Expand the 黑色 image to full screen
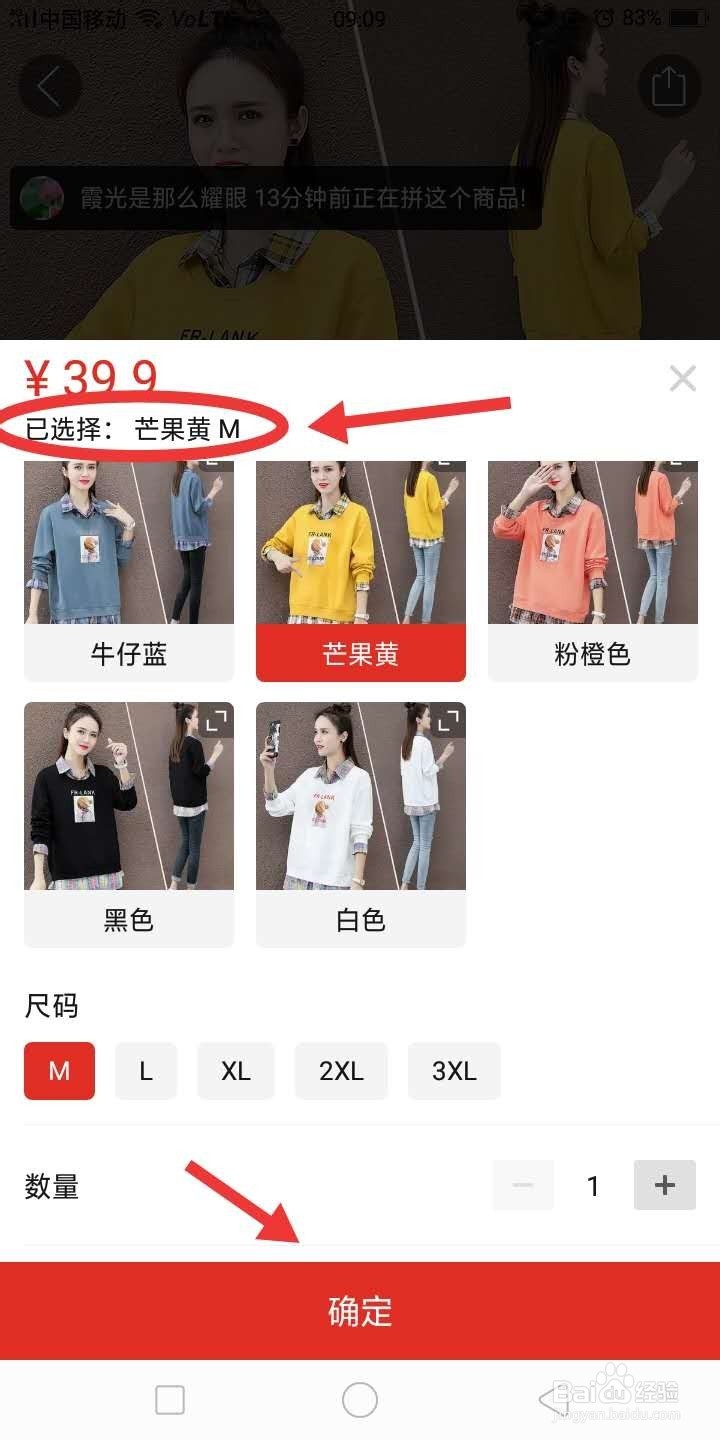This screenshot has height=1440, width=720. (x=215, y=718)
